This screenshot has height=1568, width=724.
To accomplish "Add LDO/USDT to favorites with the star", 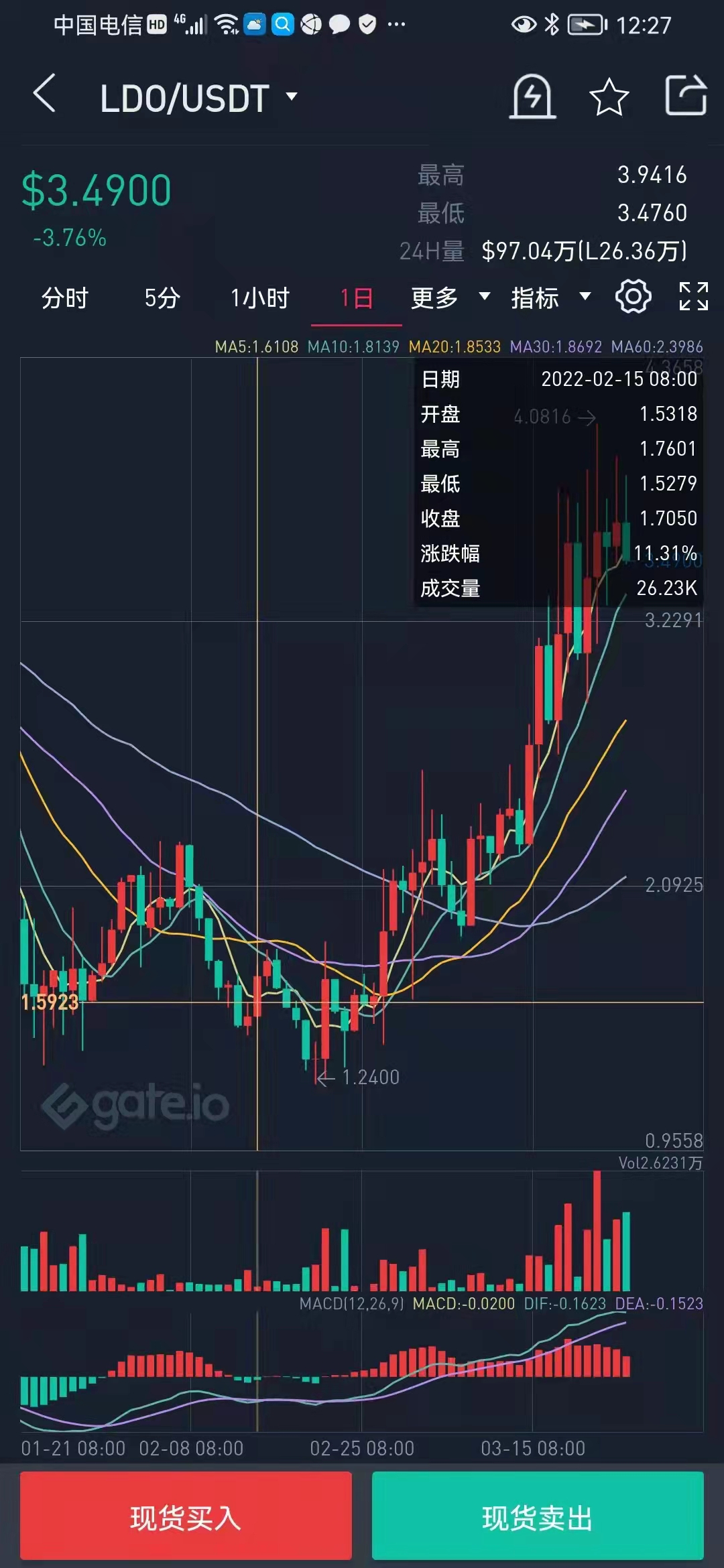I will (609, 97).
